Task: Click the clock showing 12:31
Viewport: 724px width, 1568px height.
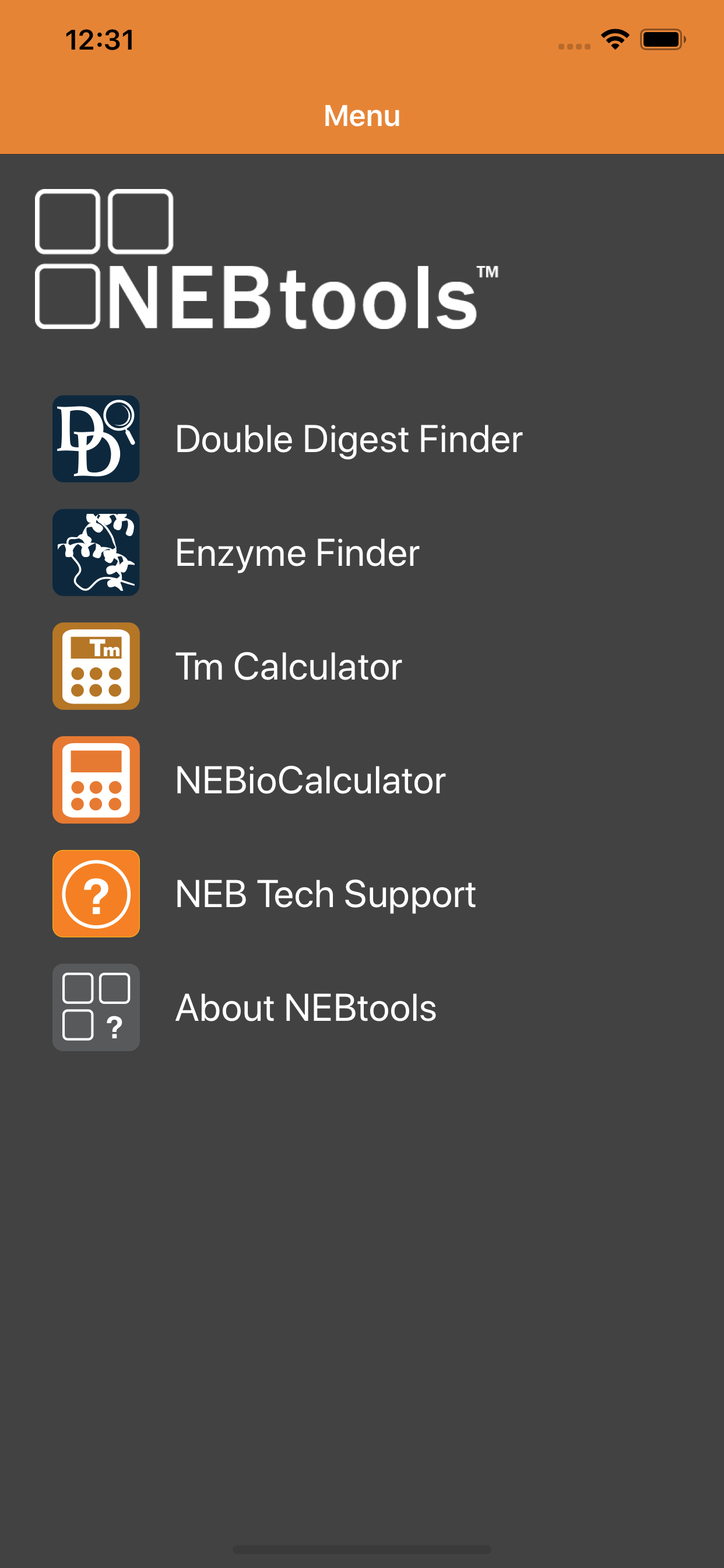Action: point(99,39)
